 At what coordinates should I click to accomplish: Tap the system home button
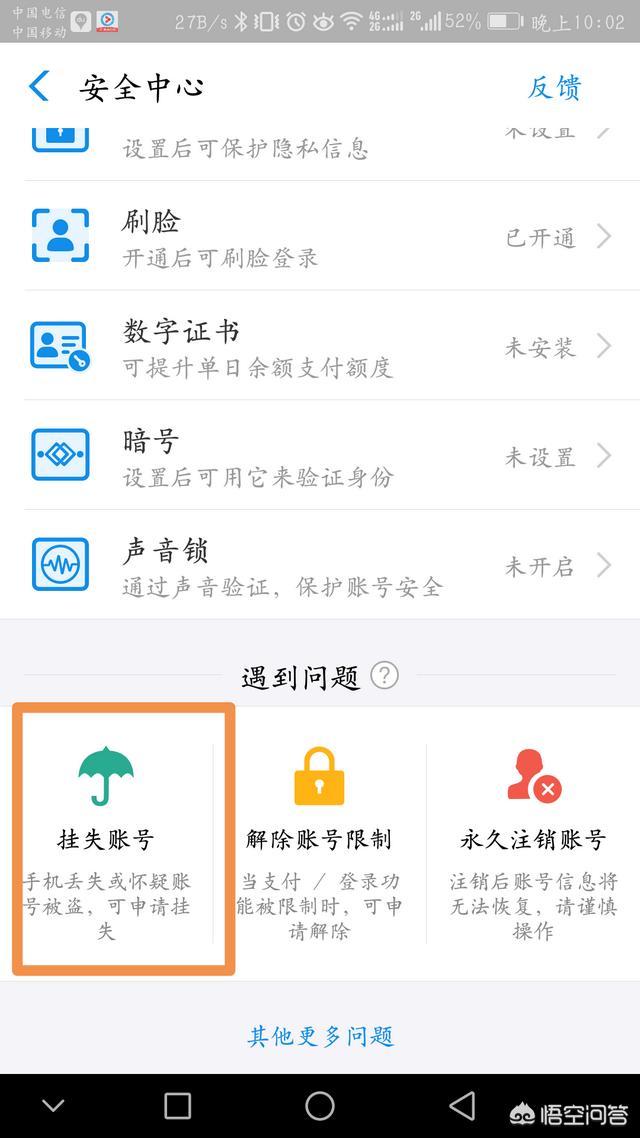[x=320, y=1106]
